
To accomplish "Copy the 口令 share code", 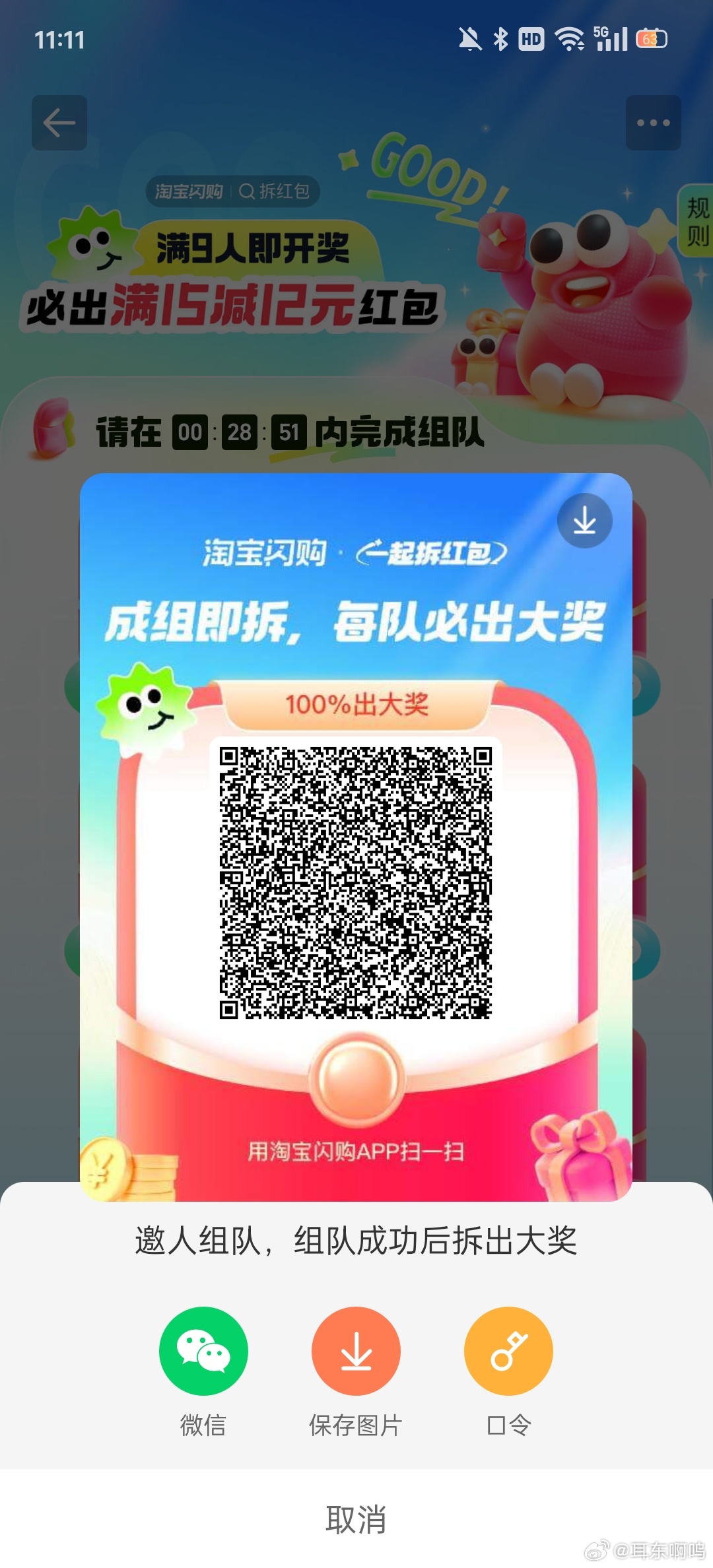I will (508, 1352).
